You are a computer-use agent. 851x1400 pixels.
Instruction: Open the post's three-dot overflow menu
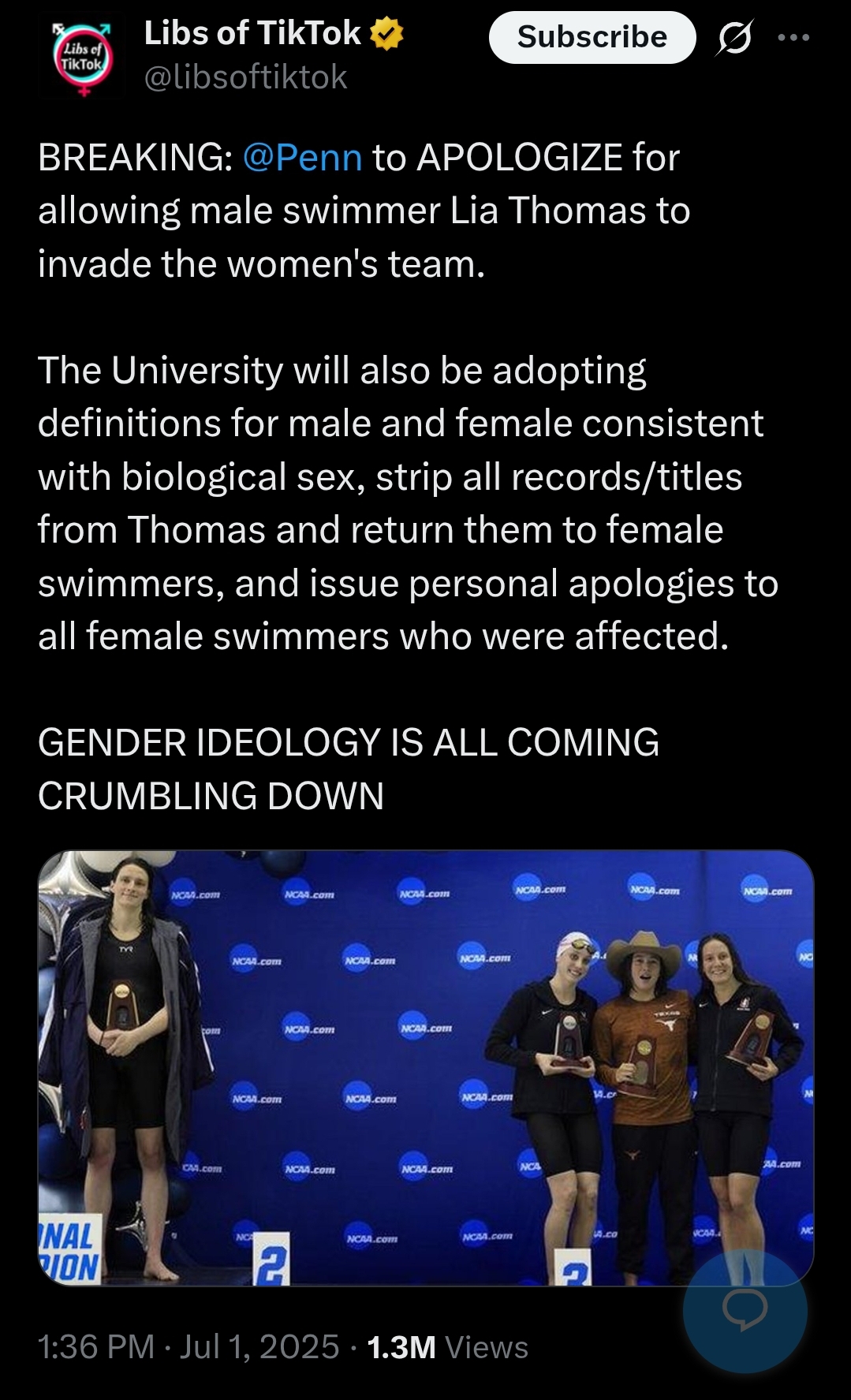pyautogui.click(x=793, y=37)
